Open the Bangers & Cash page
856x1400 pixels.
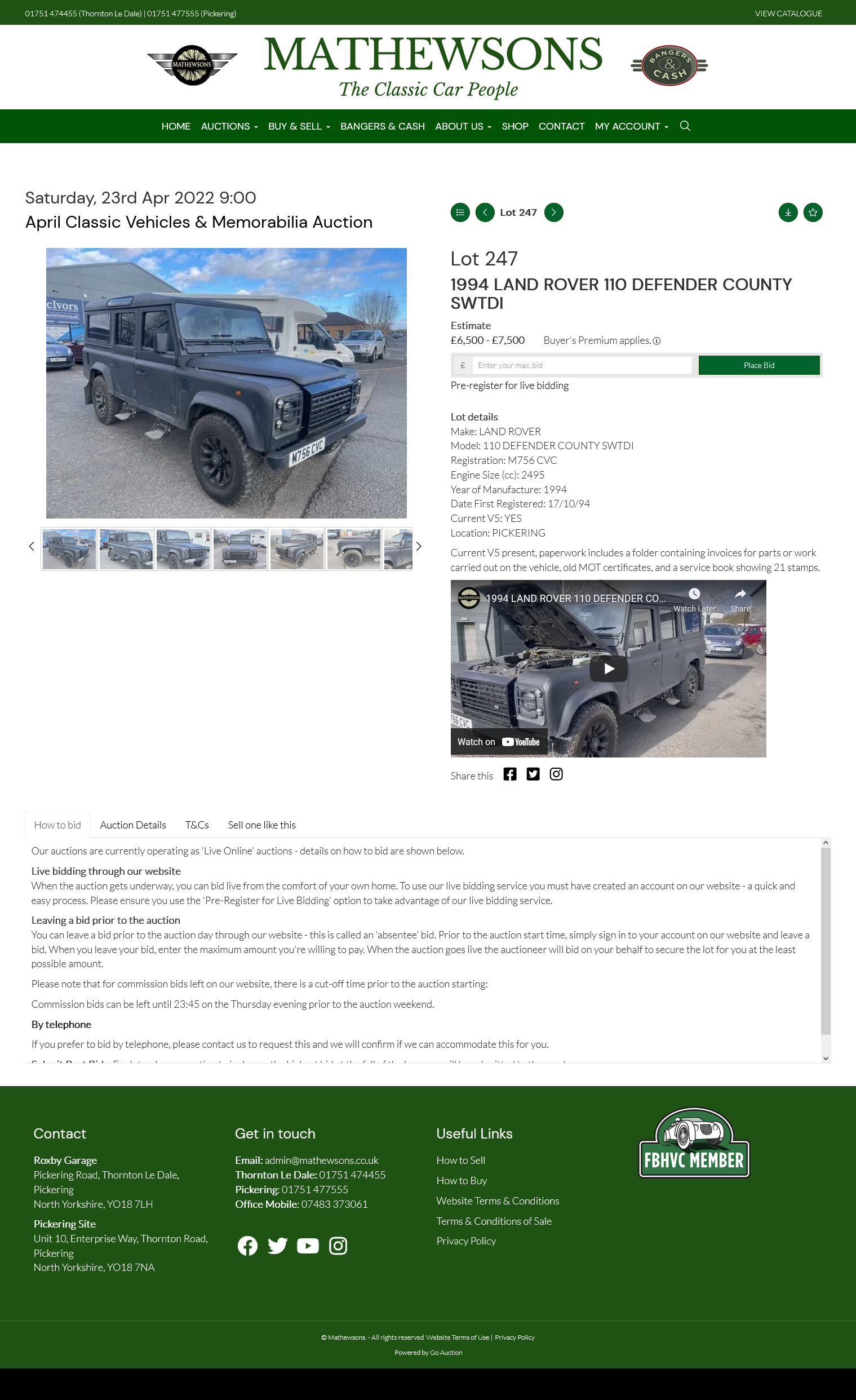[x=382, y=126]
